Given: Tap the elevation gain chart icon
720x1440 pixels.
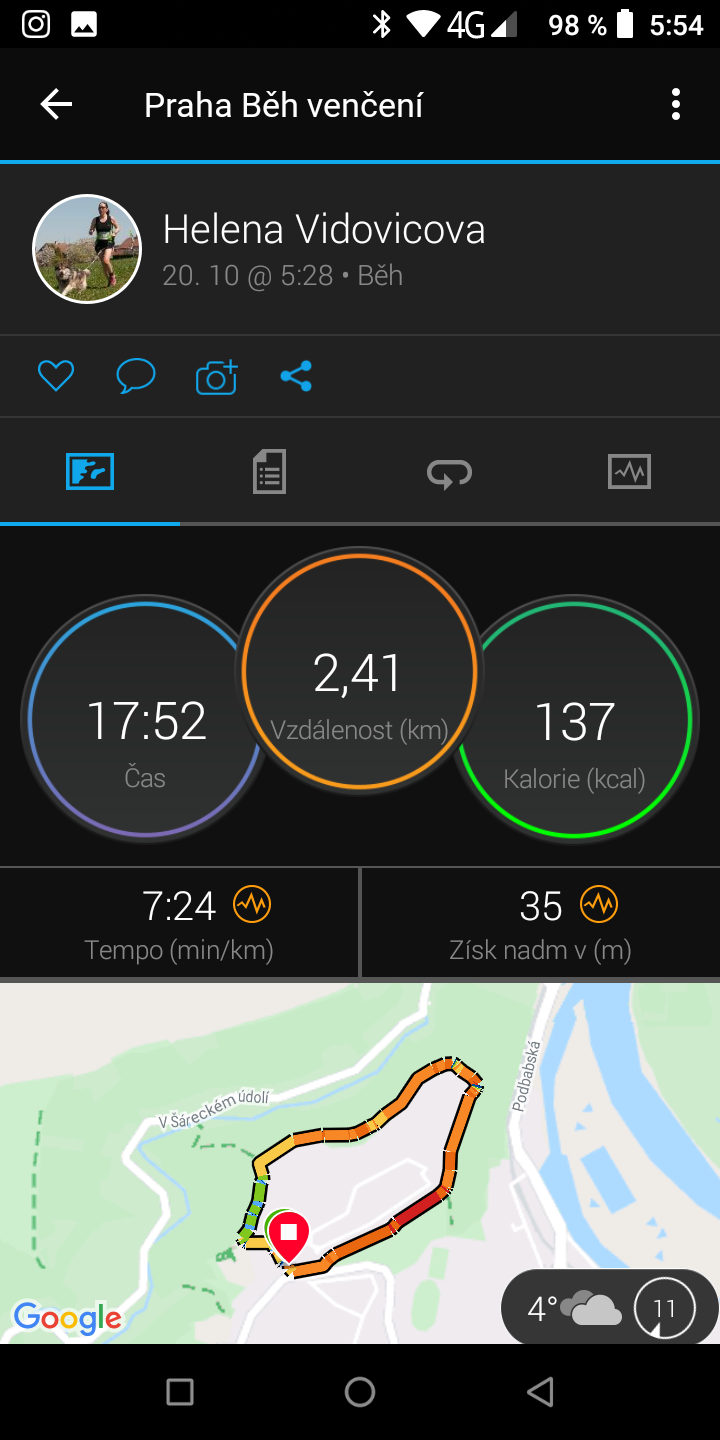Looking at the screenshot, I should pyautogui.click(x=599, y=905).
